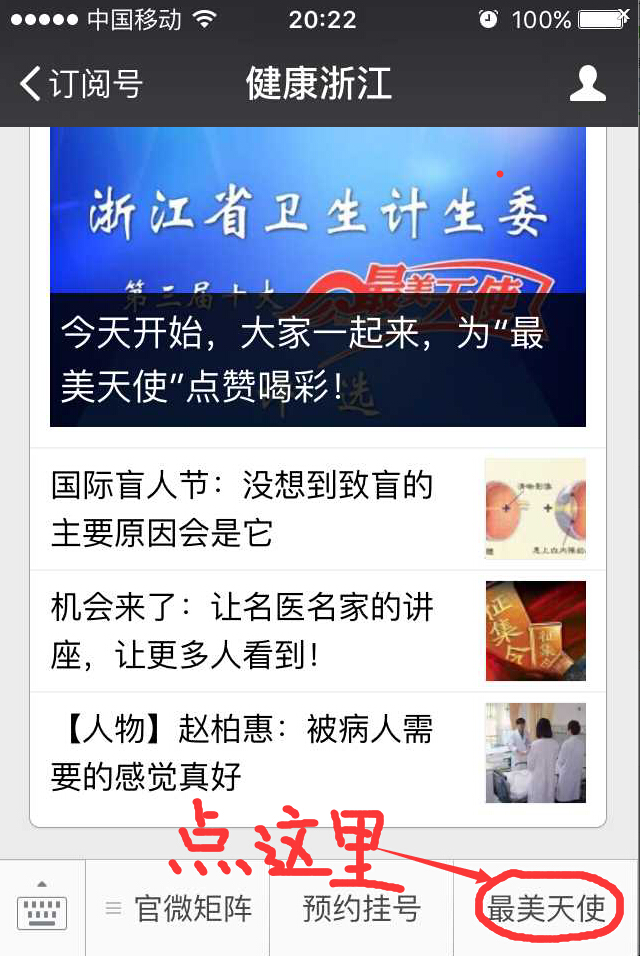
Task: Select the 最美天使 menu item
Action: click(546, 908)
